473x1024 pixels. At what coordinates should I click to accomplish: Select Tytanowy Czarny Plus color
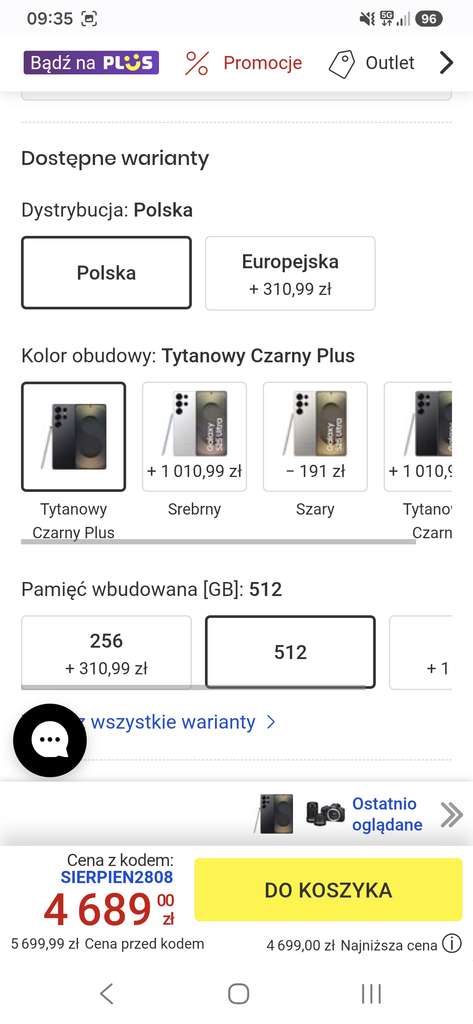pyautogui.click(x=74, y=436)
